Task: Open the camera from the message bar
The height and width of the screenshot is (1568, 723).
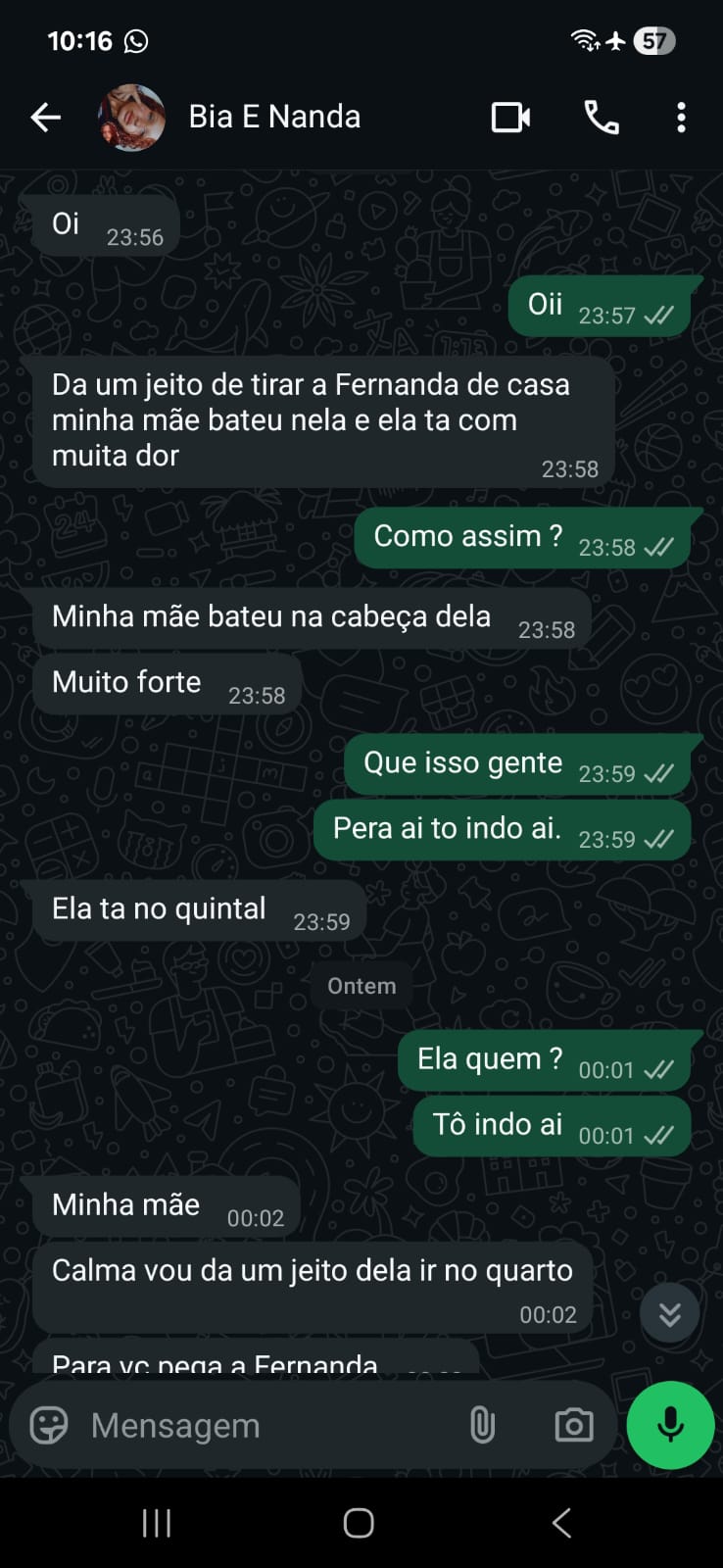Action: pos(573,1425)
